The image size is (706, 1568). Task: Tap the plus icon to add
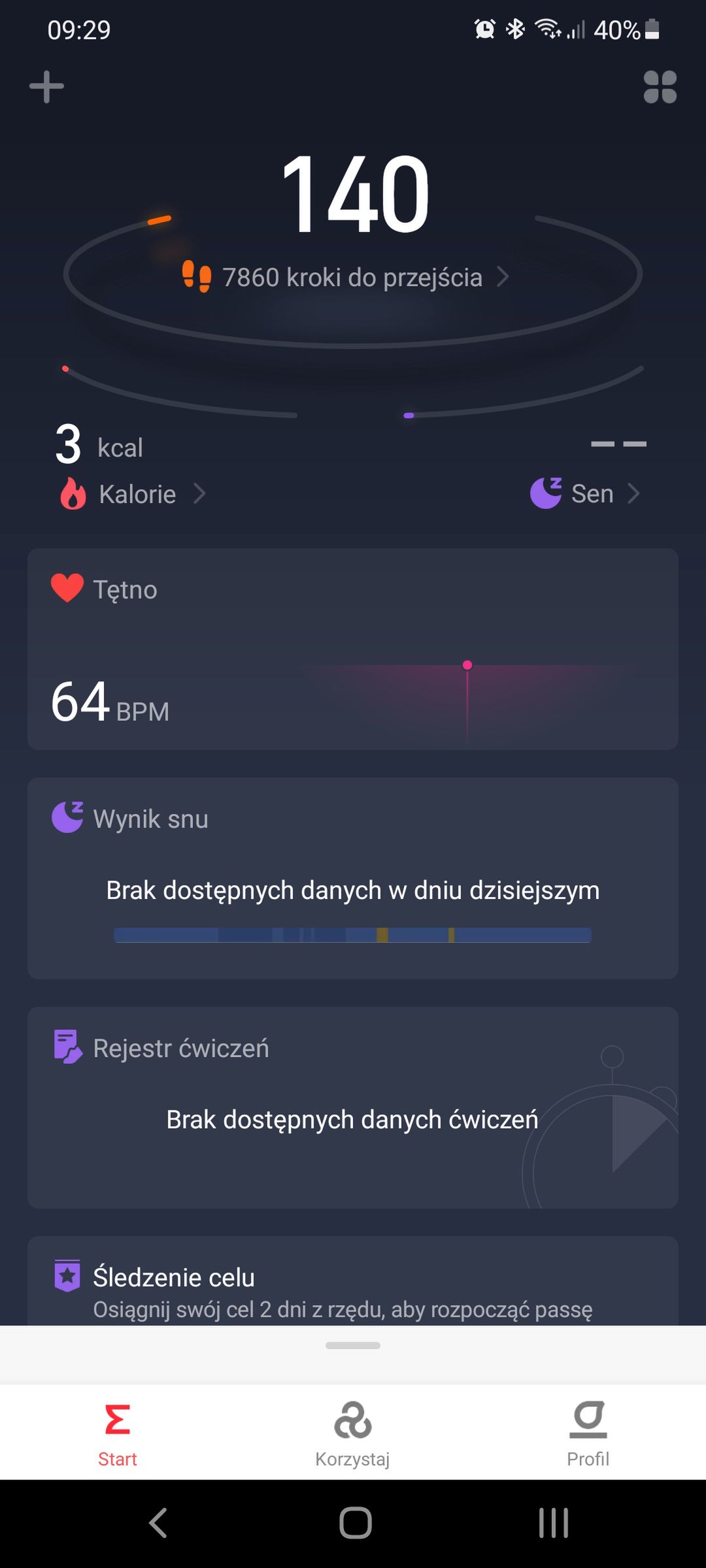pyautogui.click(x=46, y=87)
